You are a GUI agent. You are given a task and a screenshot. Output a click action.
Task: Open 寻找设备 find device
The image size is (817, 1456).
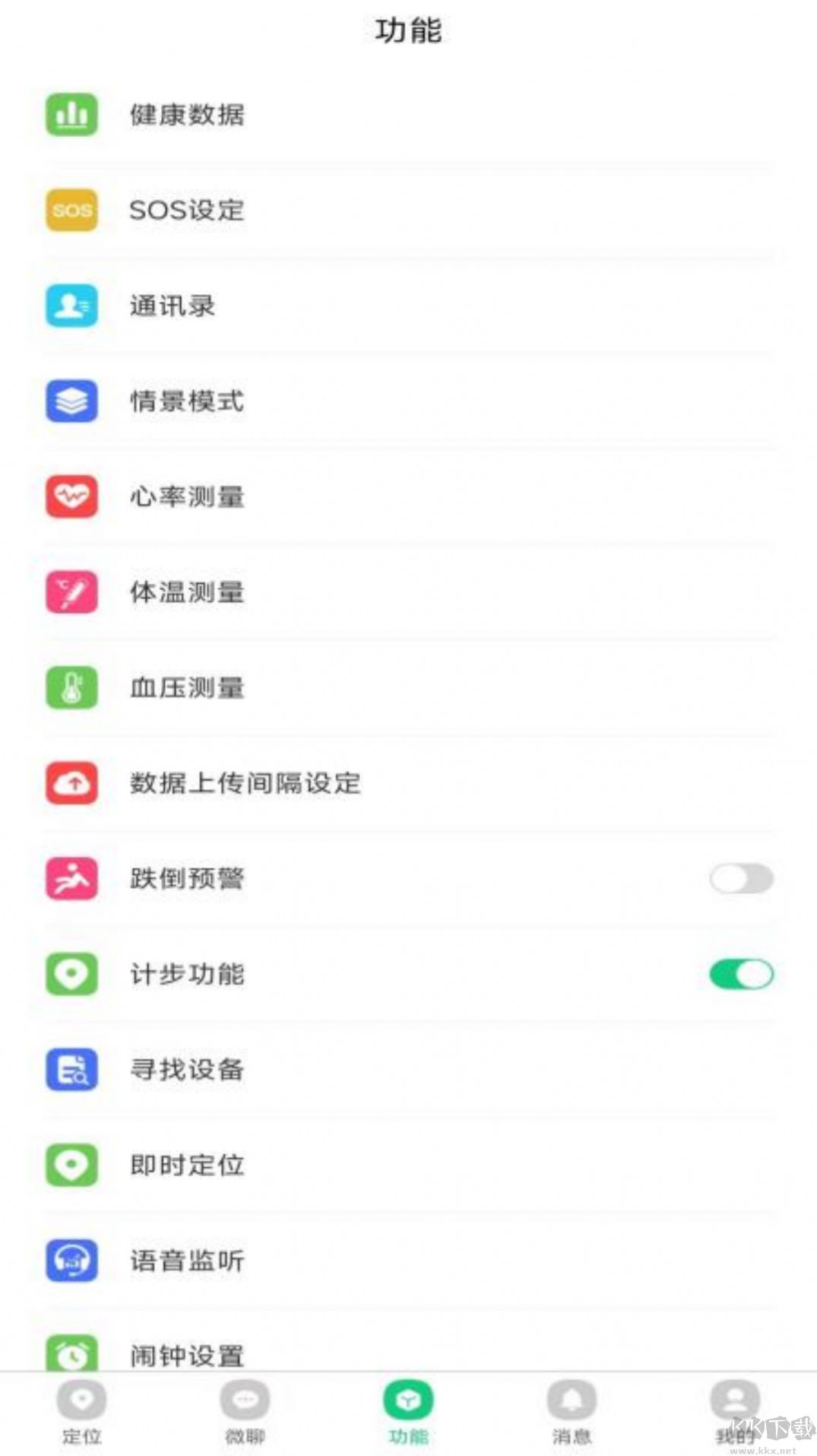[x=187, y=1070]
